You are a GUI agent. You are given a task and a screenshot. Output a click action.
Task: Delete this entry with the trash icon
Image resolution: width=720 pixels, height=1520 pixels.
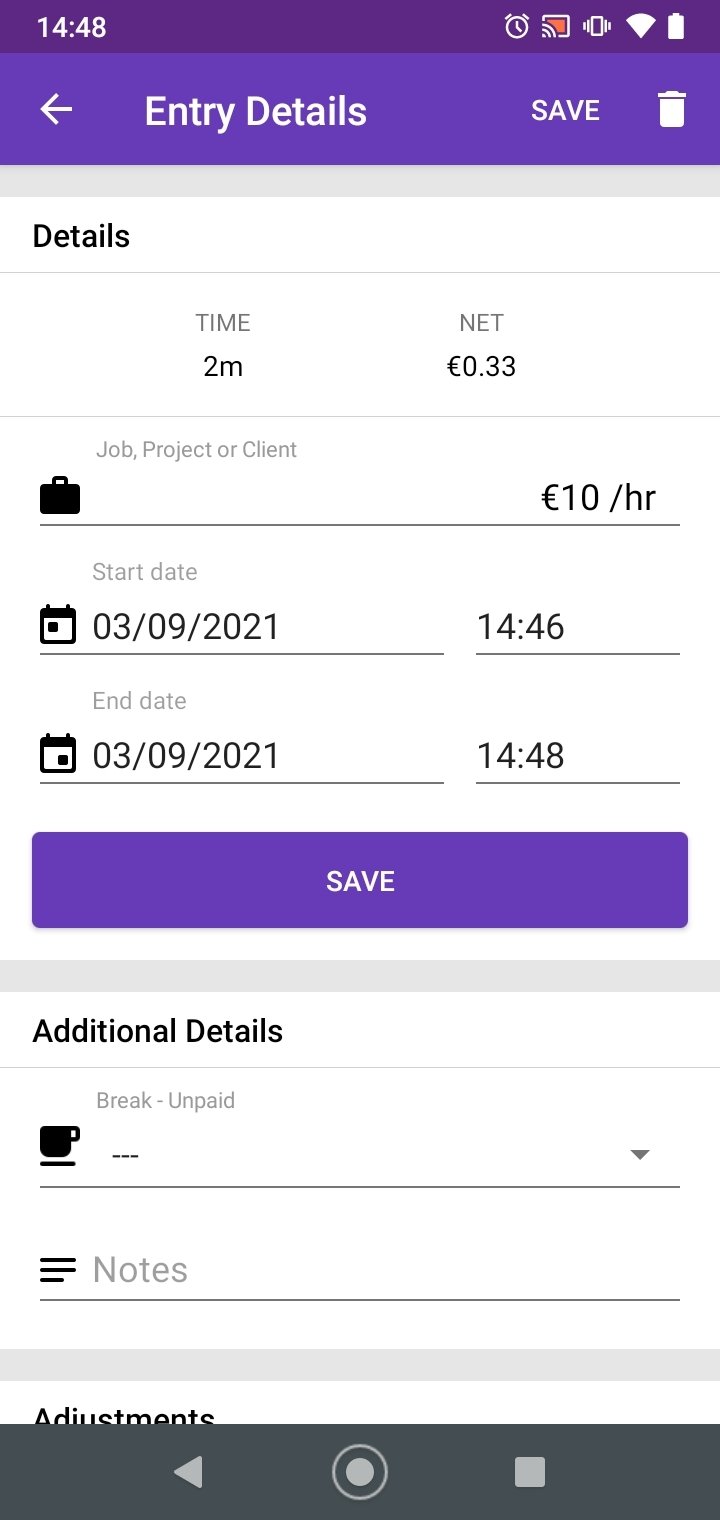tap(672, 109)
